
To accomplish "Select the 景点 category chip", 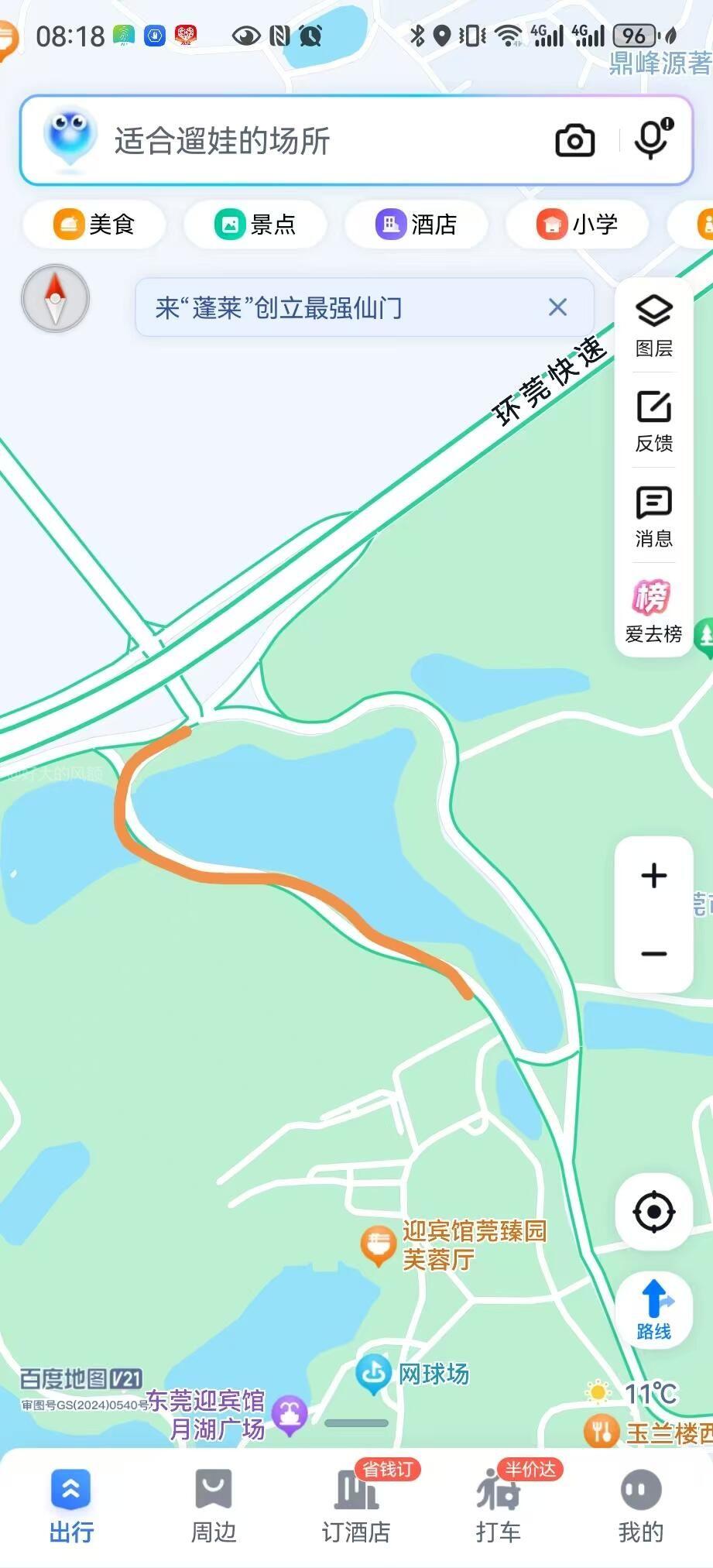I will 255,225.
